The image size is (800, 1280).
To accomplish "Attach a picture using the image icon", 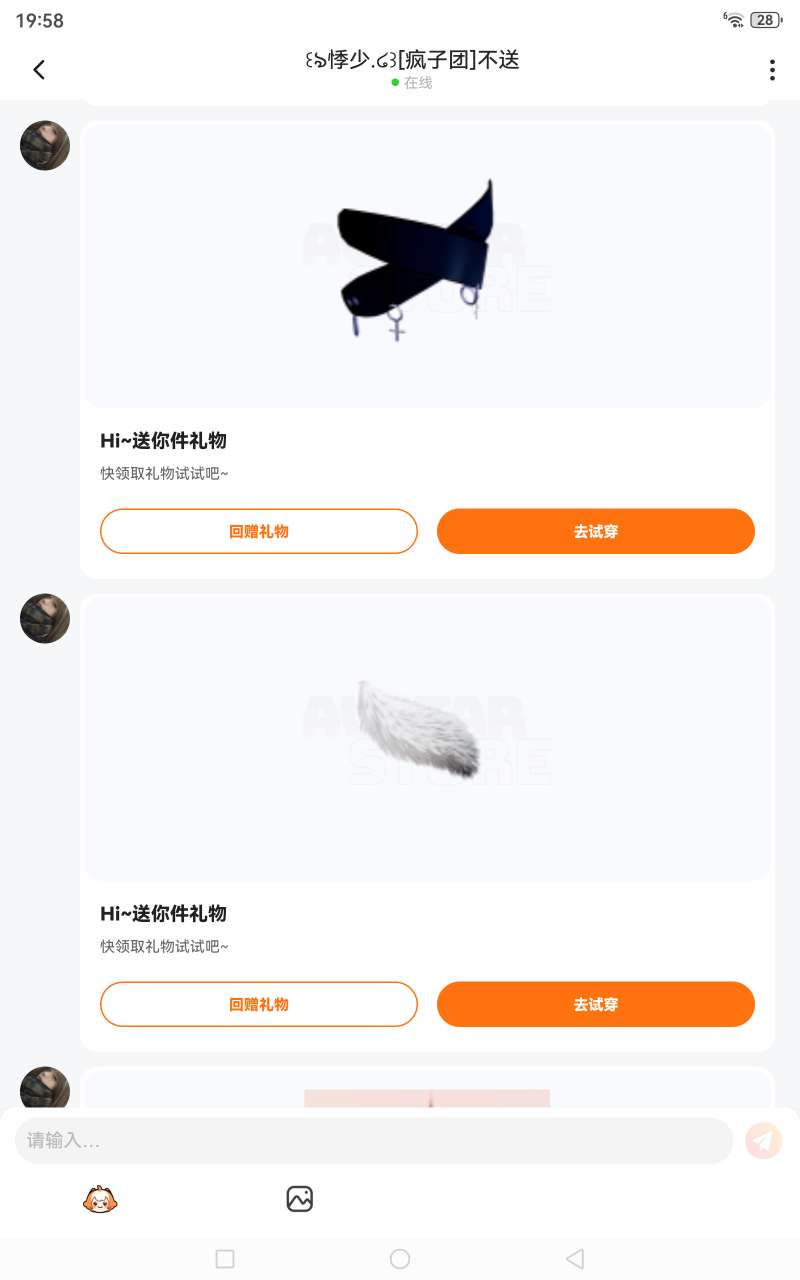I will [300, 1198].
